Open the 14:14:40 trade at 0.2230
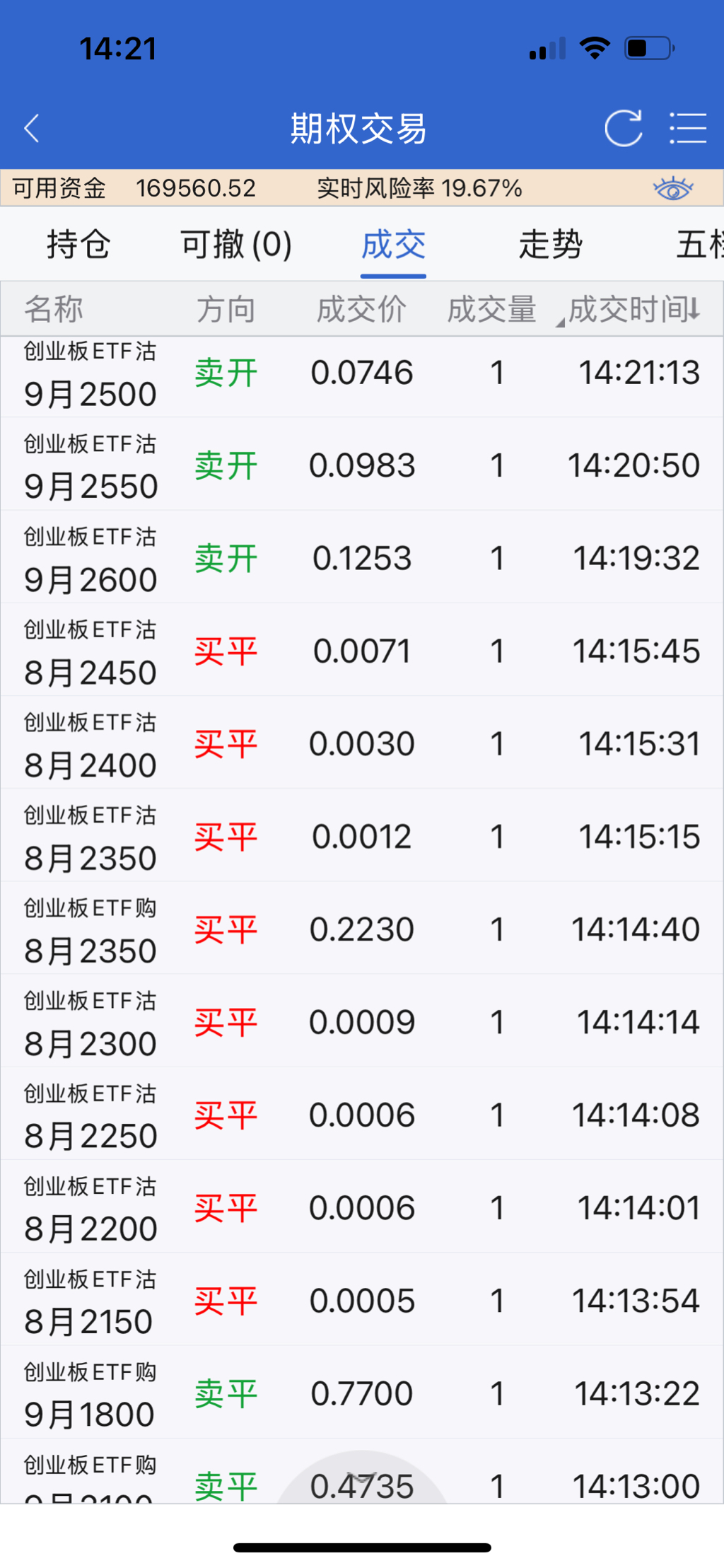This screenshot has width=724, height=1568. pos(362,930)
